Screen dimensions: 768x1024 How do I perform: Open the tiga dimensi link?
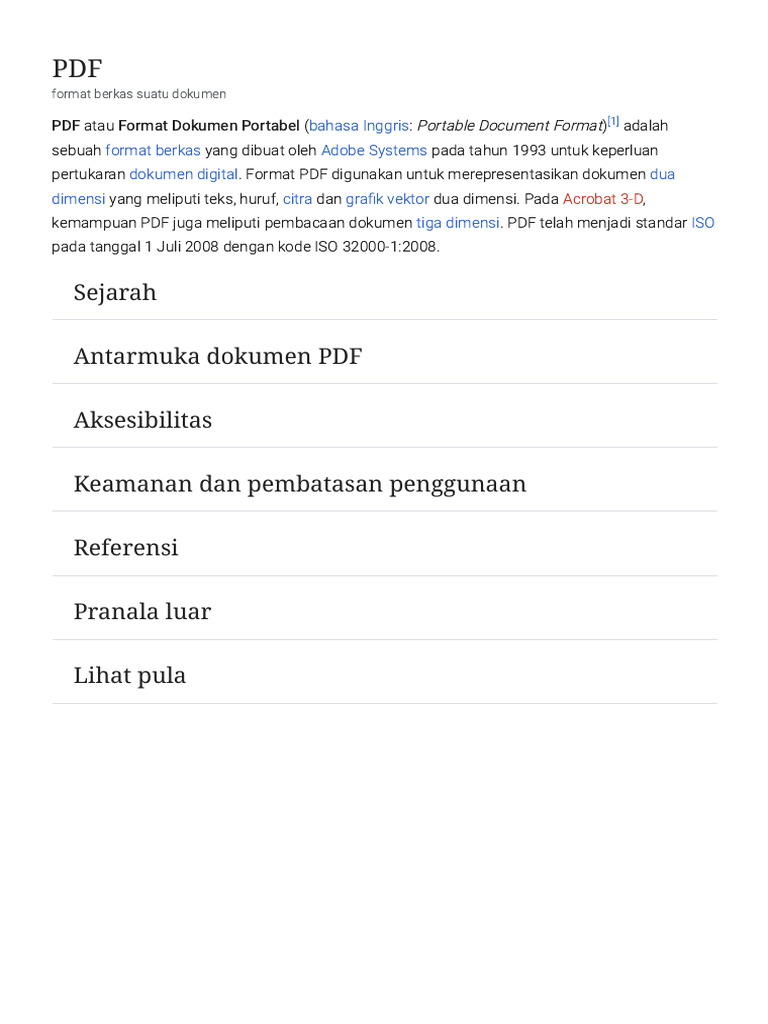tap(458, 223)
